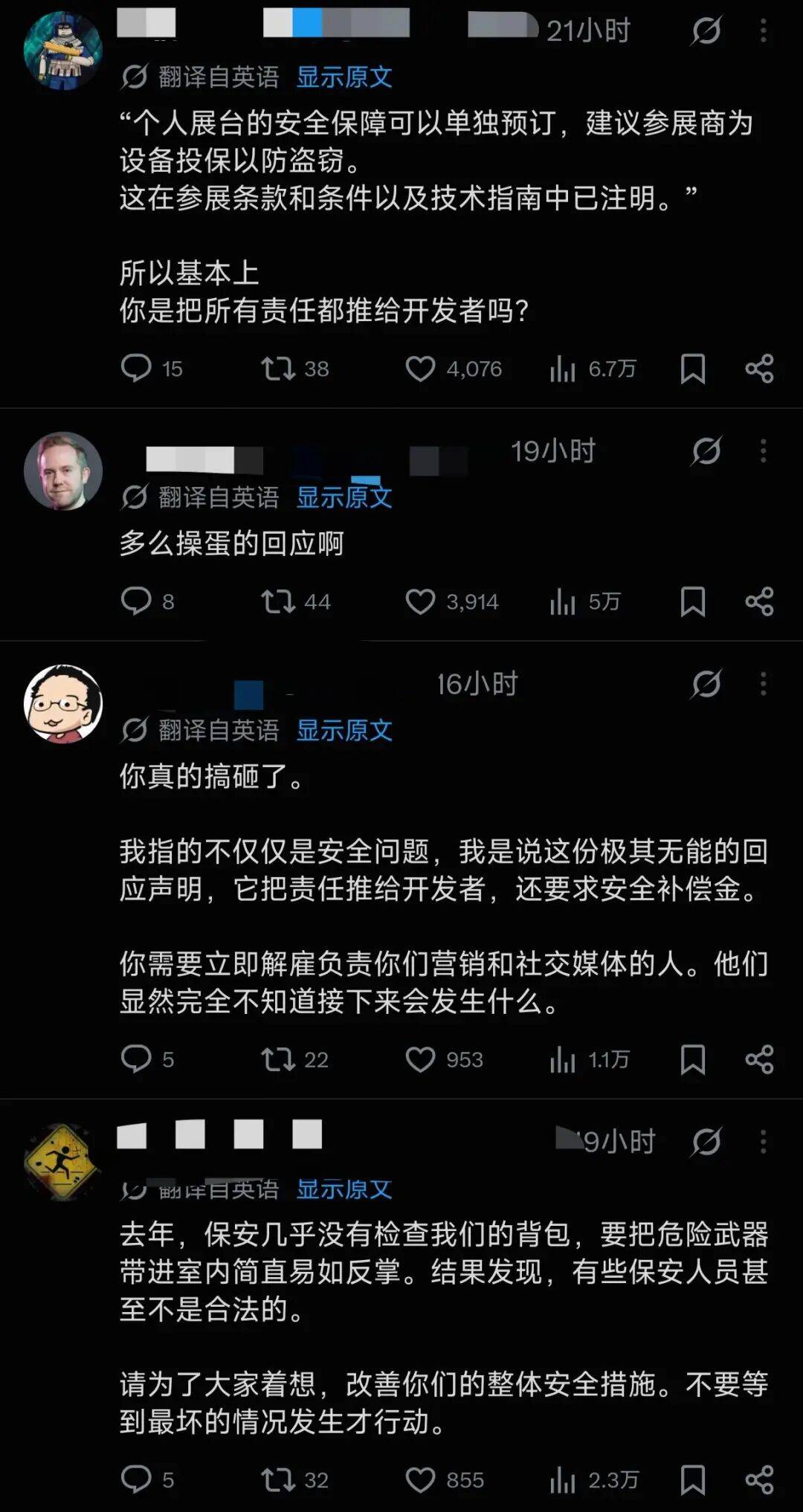Show original text of the 19小时 reply
This screenshot has height=1512, width=803.
344,497
